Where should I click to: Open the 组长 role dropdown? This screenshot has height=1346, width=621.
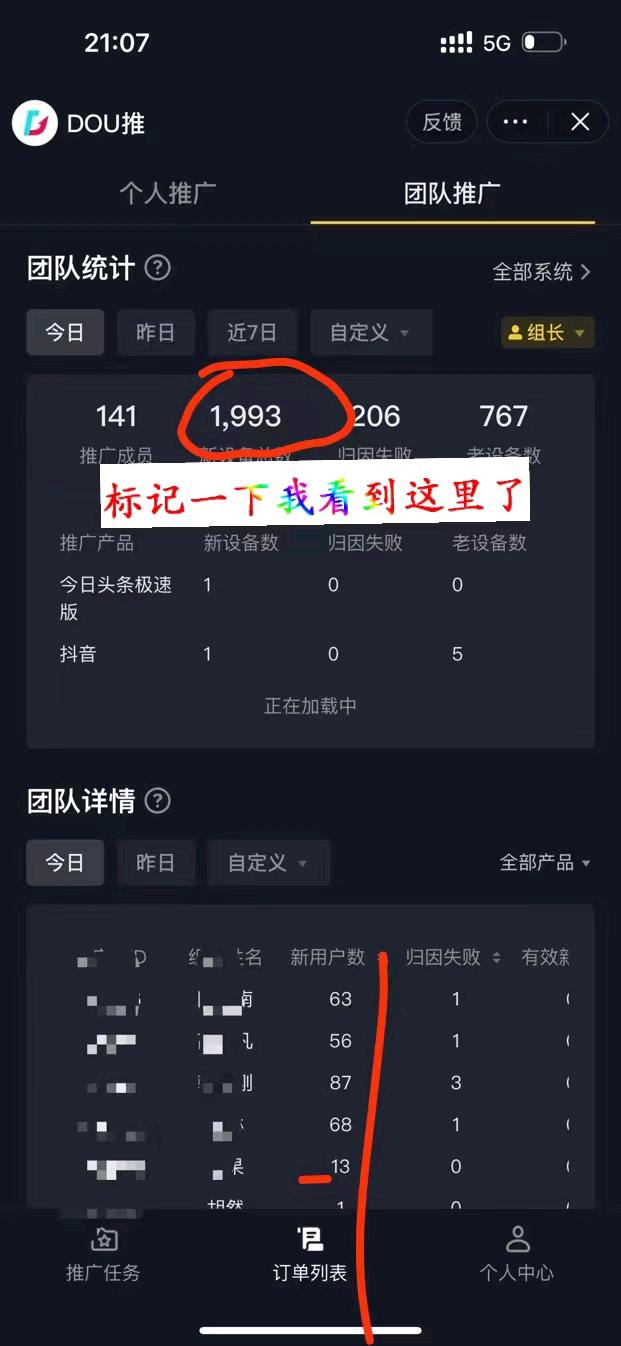coord(547,332)
